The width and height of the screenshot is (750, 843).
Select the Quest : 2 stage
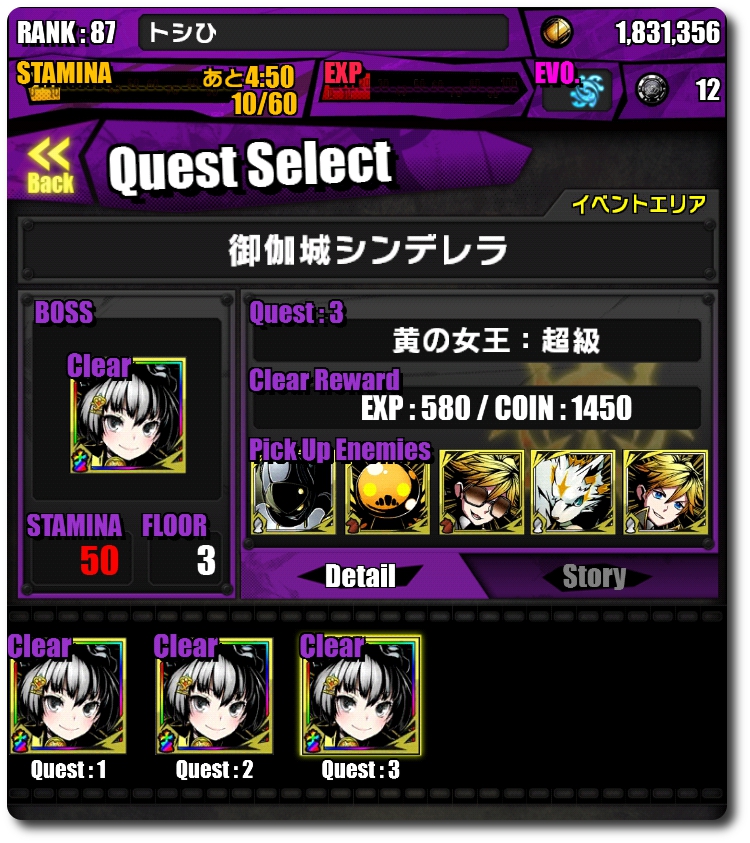pos(214,697)
